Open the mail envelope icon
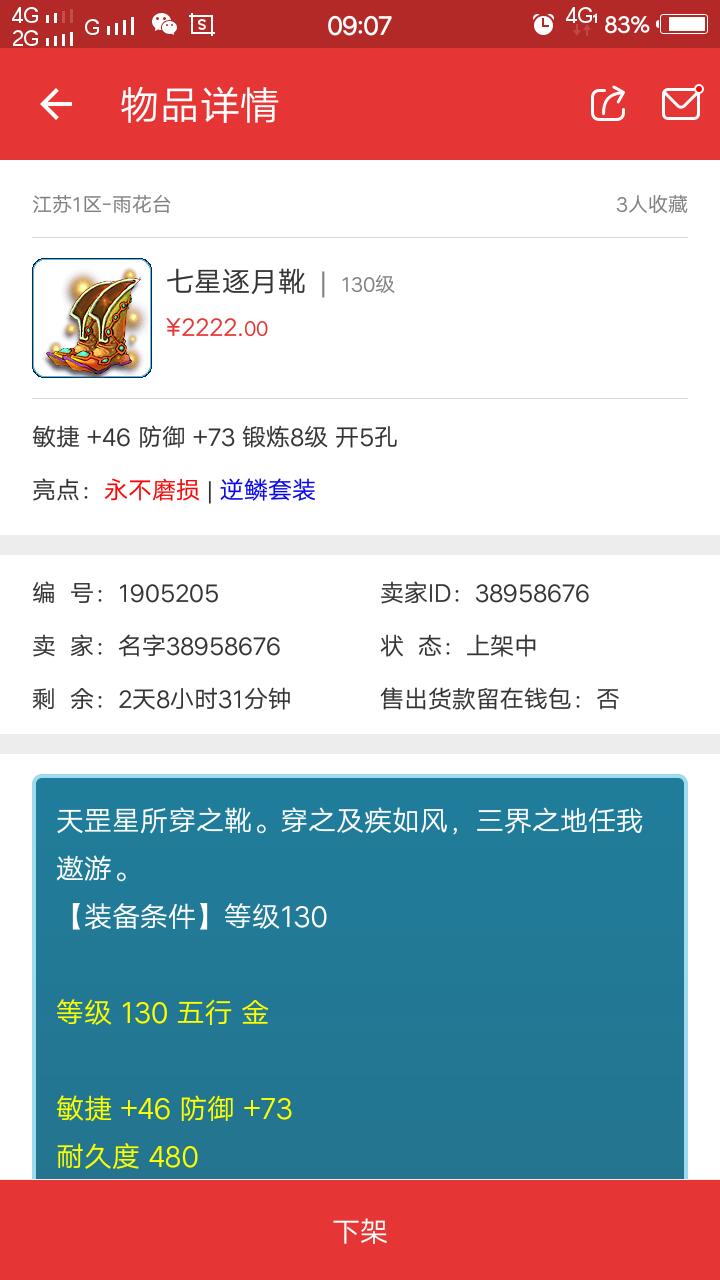Image resolution: width=720 pixels, height=1280 pixels. click(x=681, y=104)
